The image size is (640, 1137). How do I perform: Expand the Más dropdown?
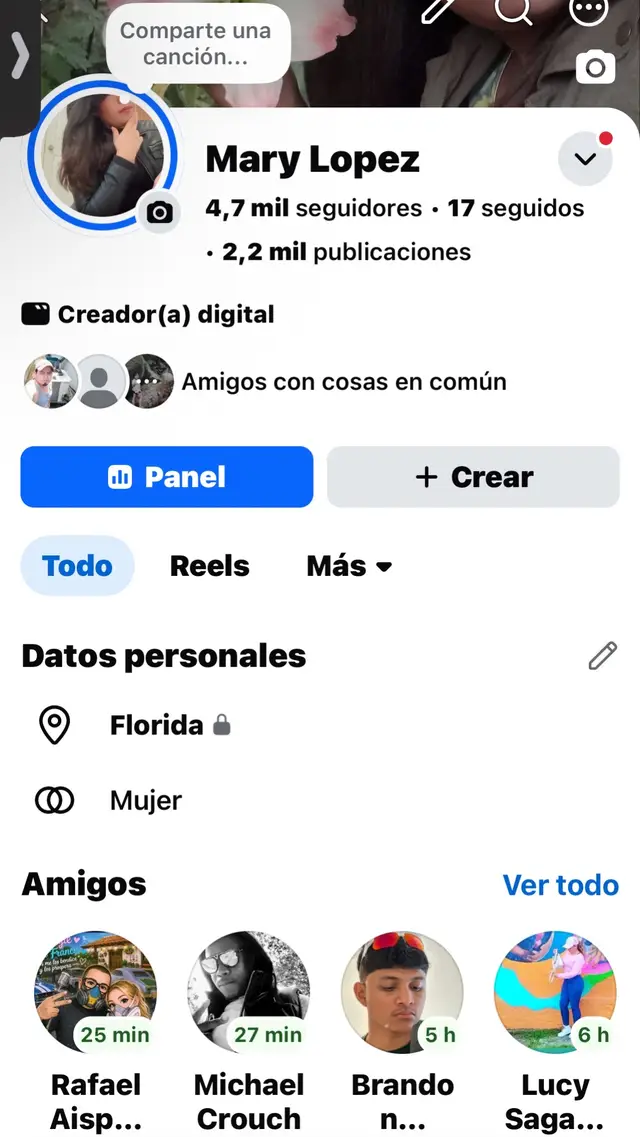349,566
